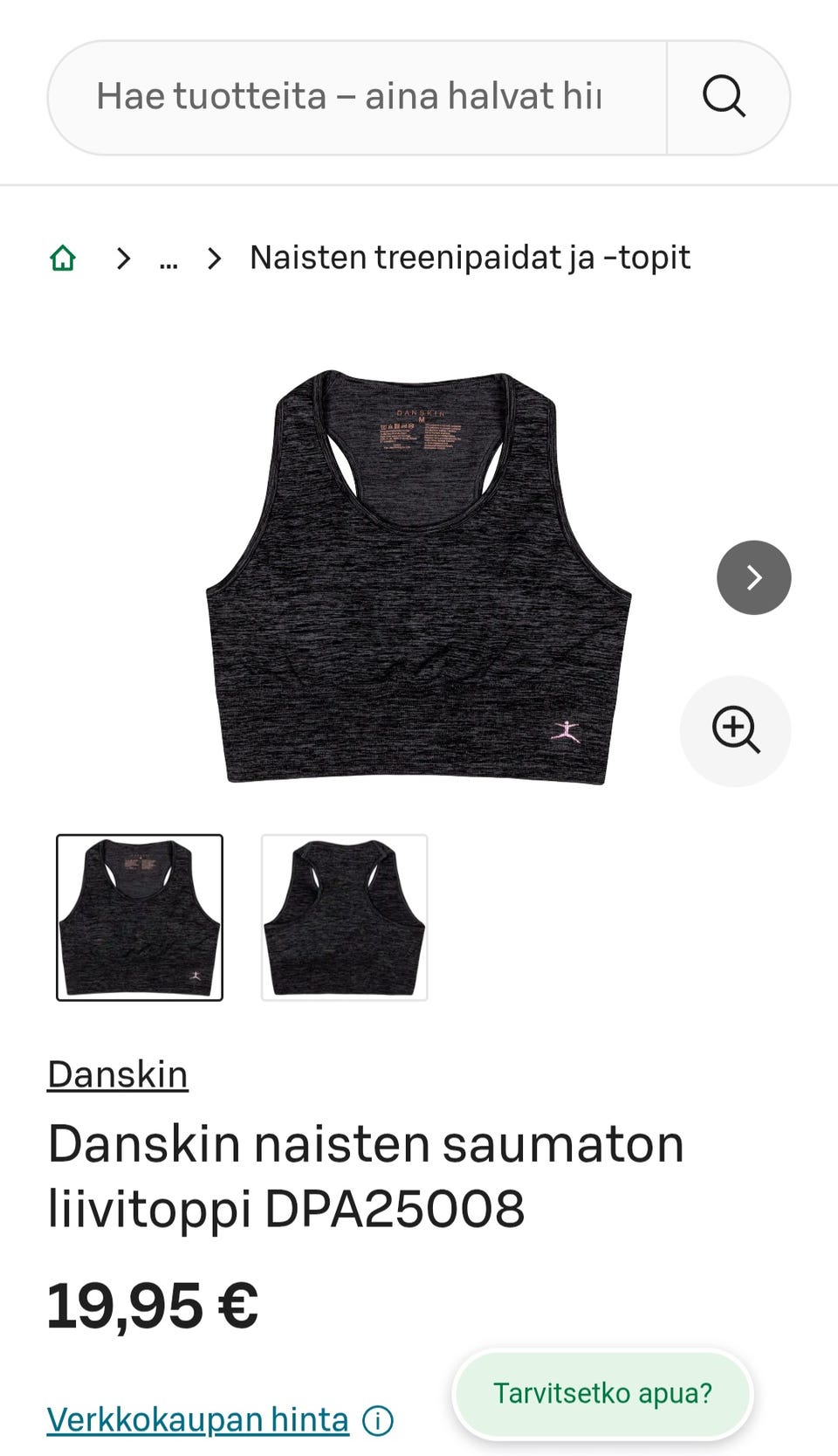Zoom into the product image
Screen dimensions: 838x1456
(x=735, y=730)
